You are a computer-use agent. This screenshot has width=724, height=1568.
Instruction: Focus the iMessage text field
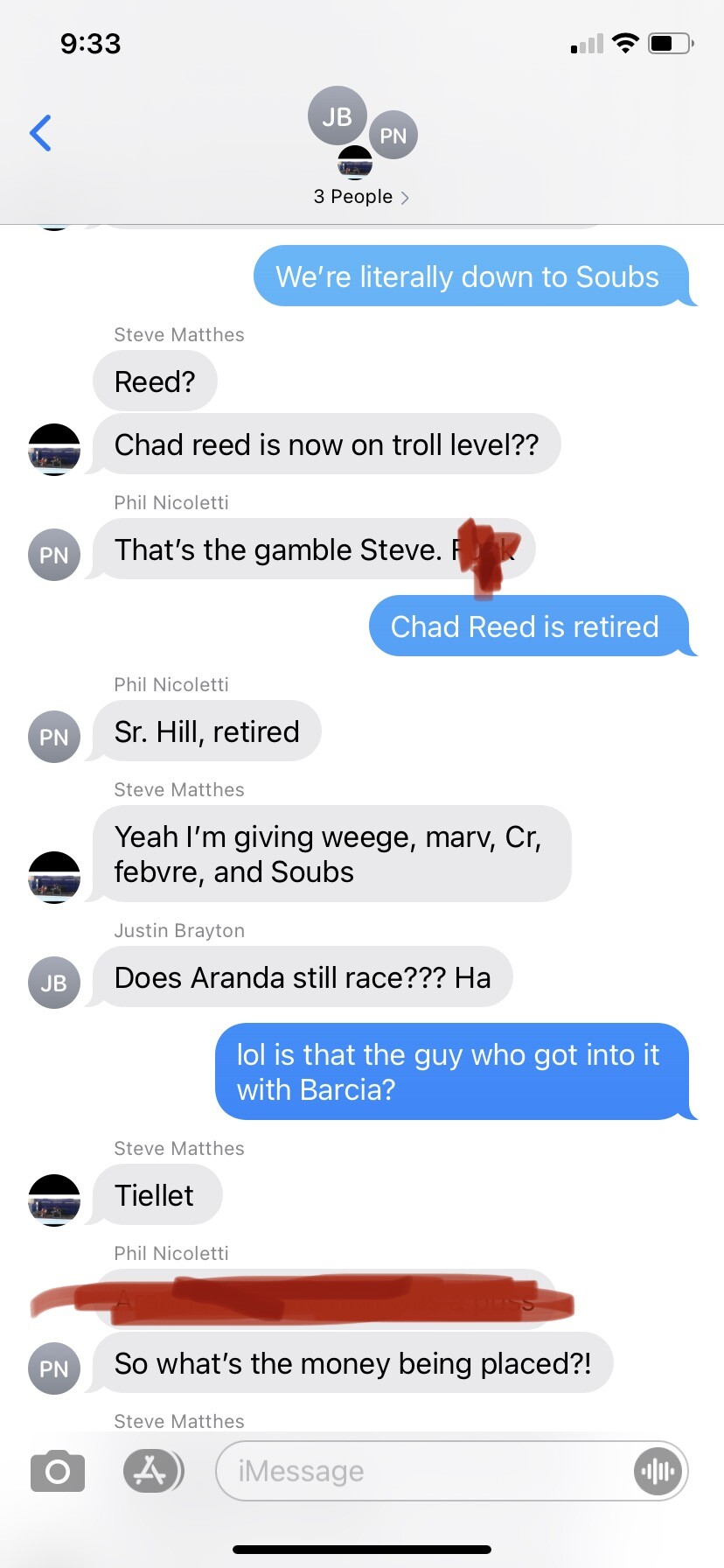420,1471
